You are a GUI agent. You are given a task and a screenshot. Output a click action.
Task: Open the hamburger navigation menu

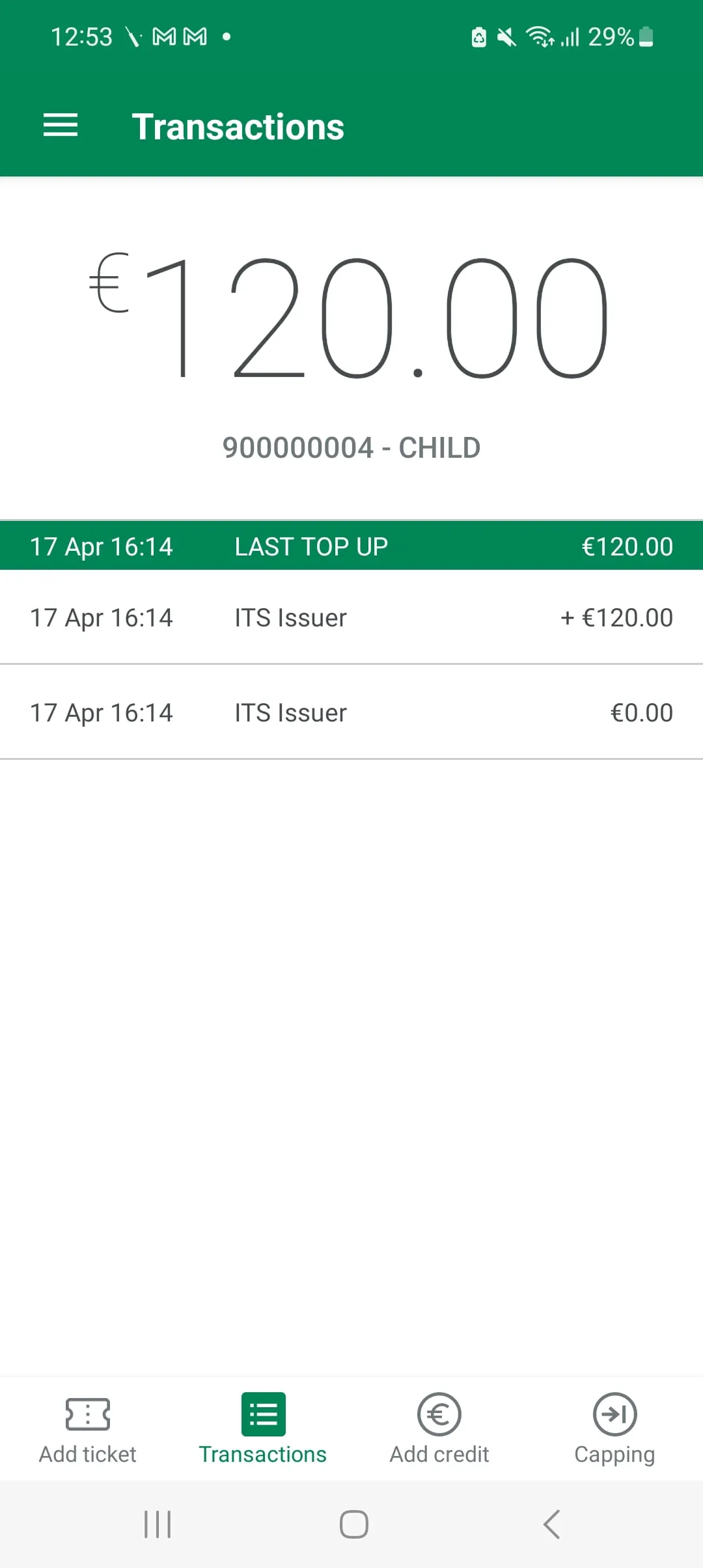[61, 126]
